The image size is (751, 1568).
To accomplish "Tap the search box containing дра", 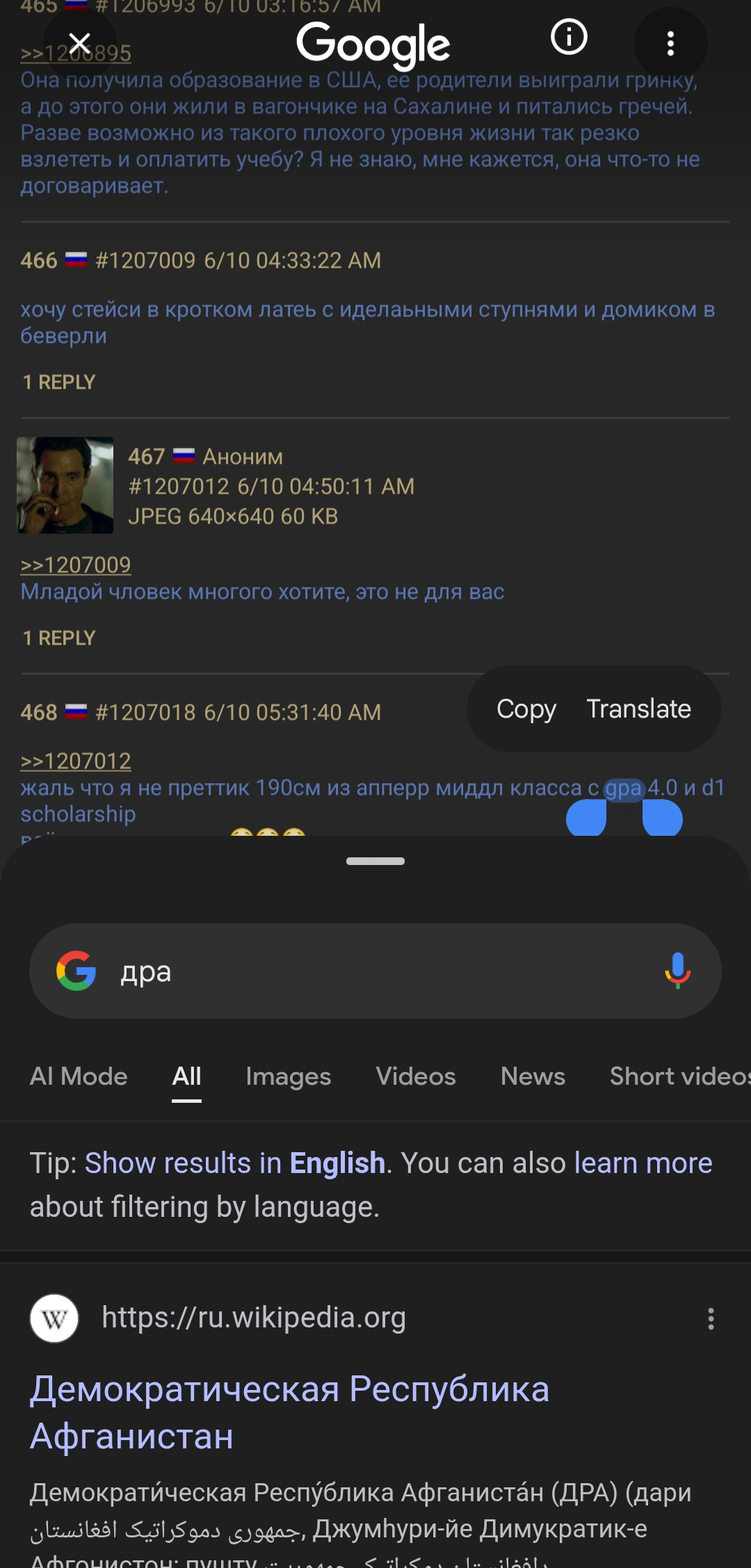I will [x=375, y=971].
